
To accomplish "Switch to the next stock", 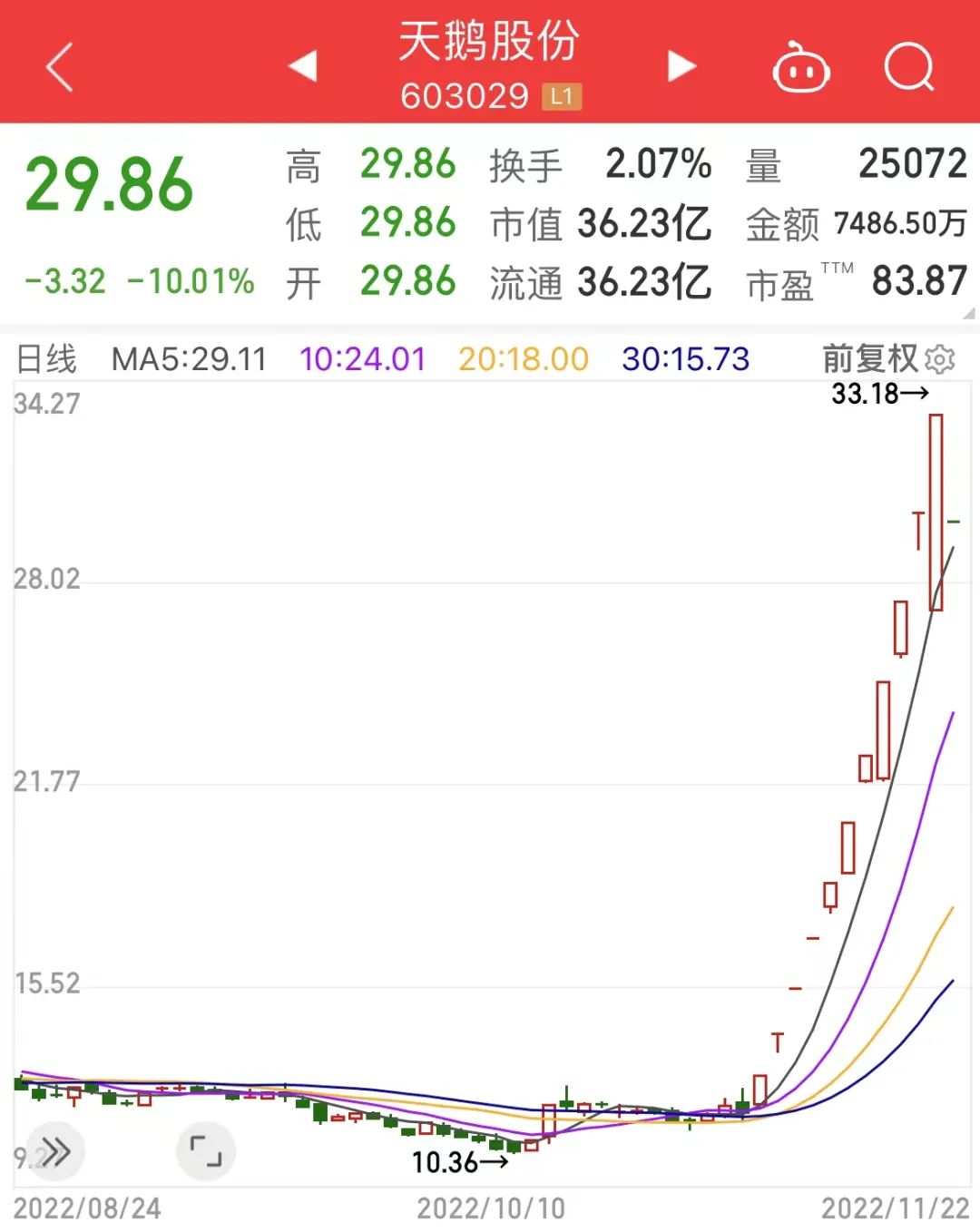I will pos(681,66).
